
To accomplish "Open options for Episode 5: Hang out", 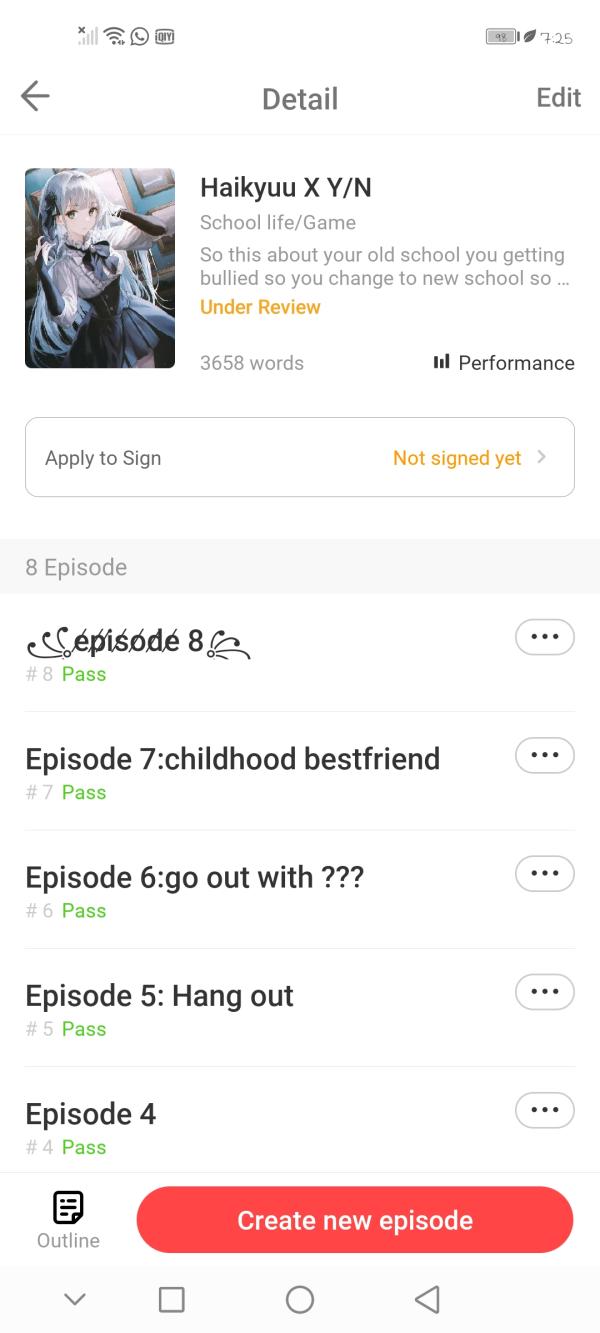I will coord(544,992).
